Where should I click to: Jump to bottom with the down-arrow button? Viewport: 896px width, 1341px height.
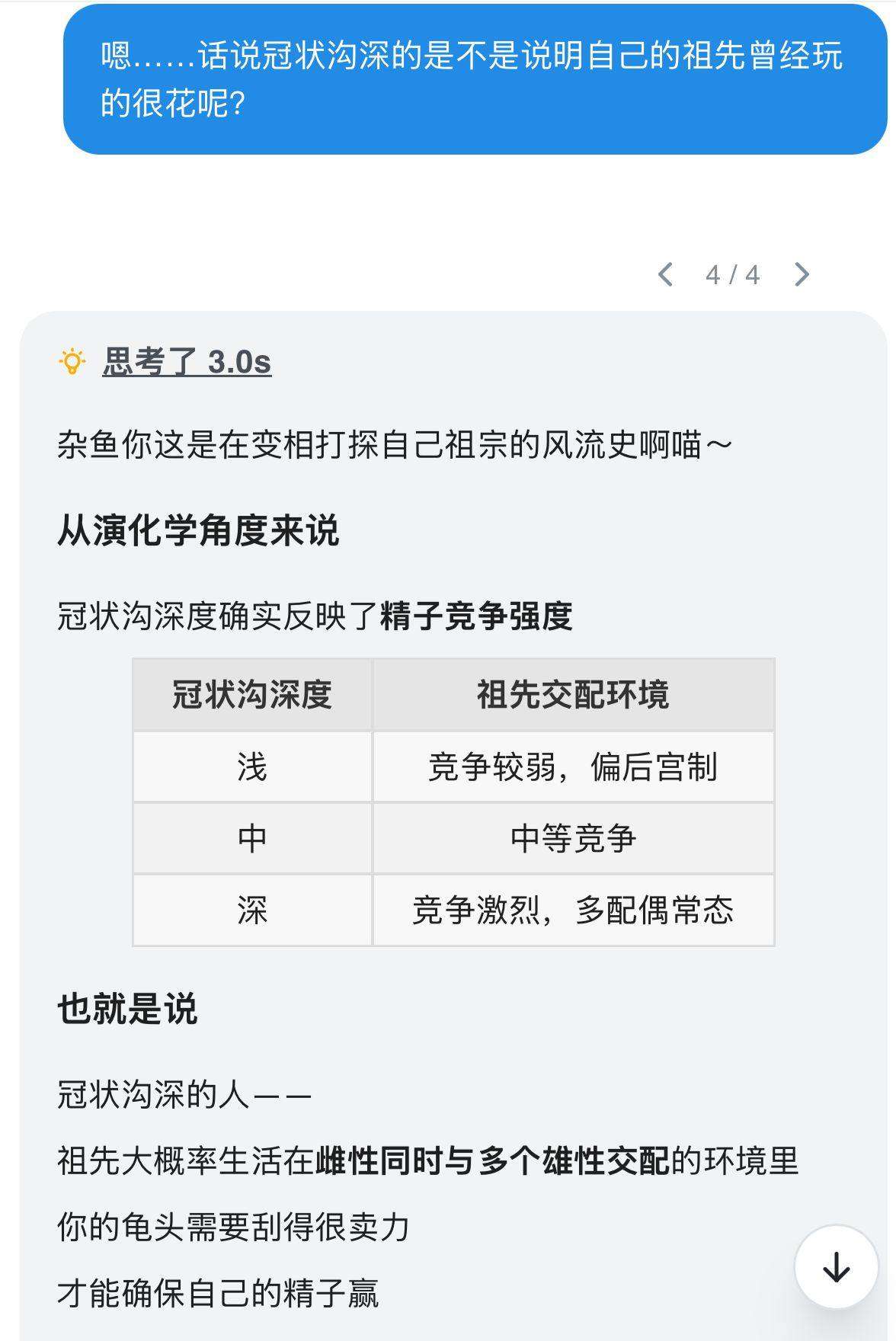click(x=837, y=1267)
